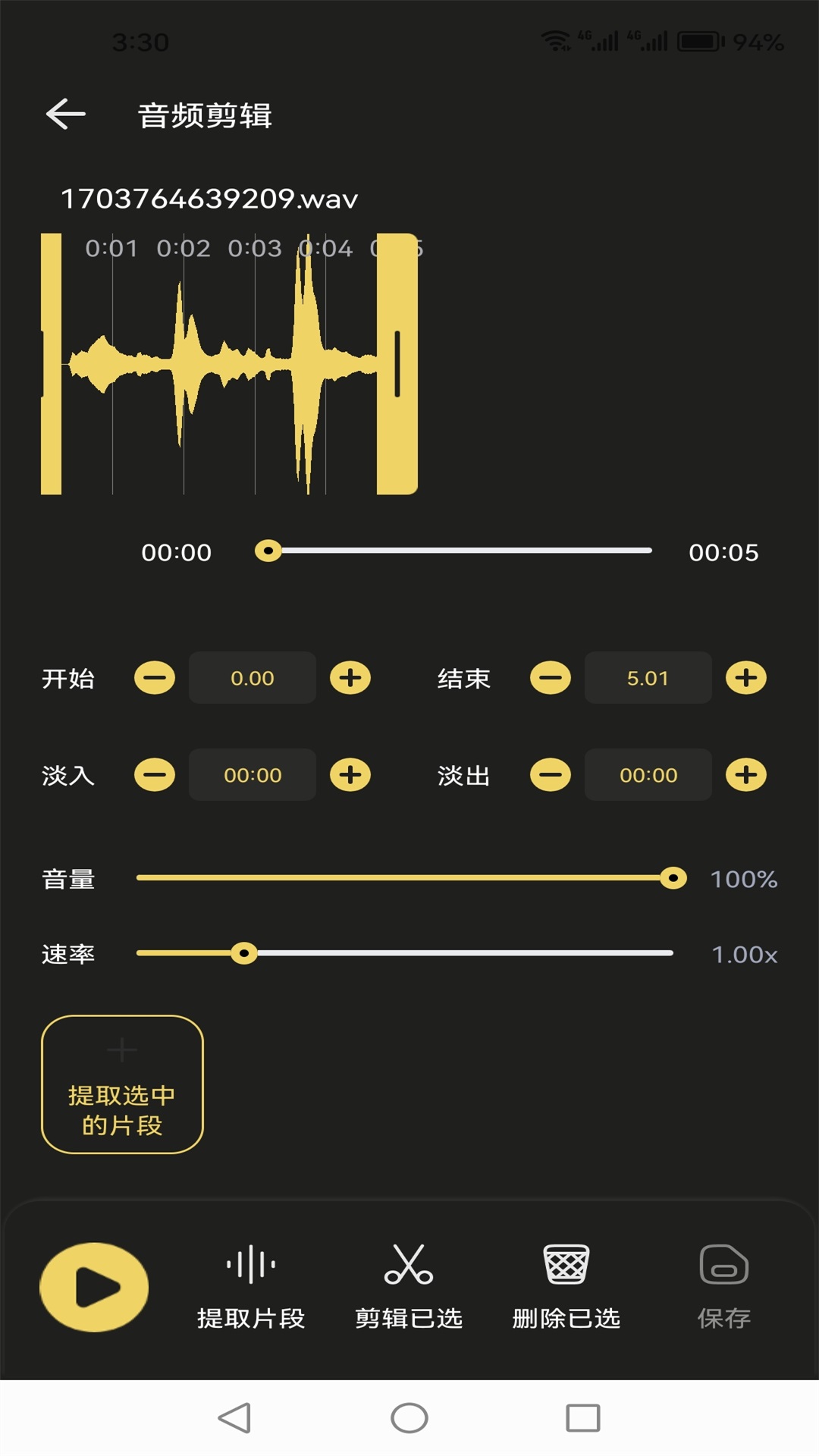Tap 删除已选 trash option

click(566, 1286)
